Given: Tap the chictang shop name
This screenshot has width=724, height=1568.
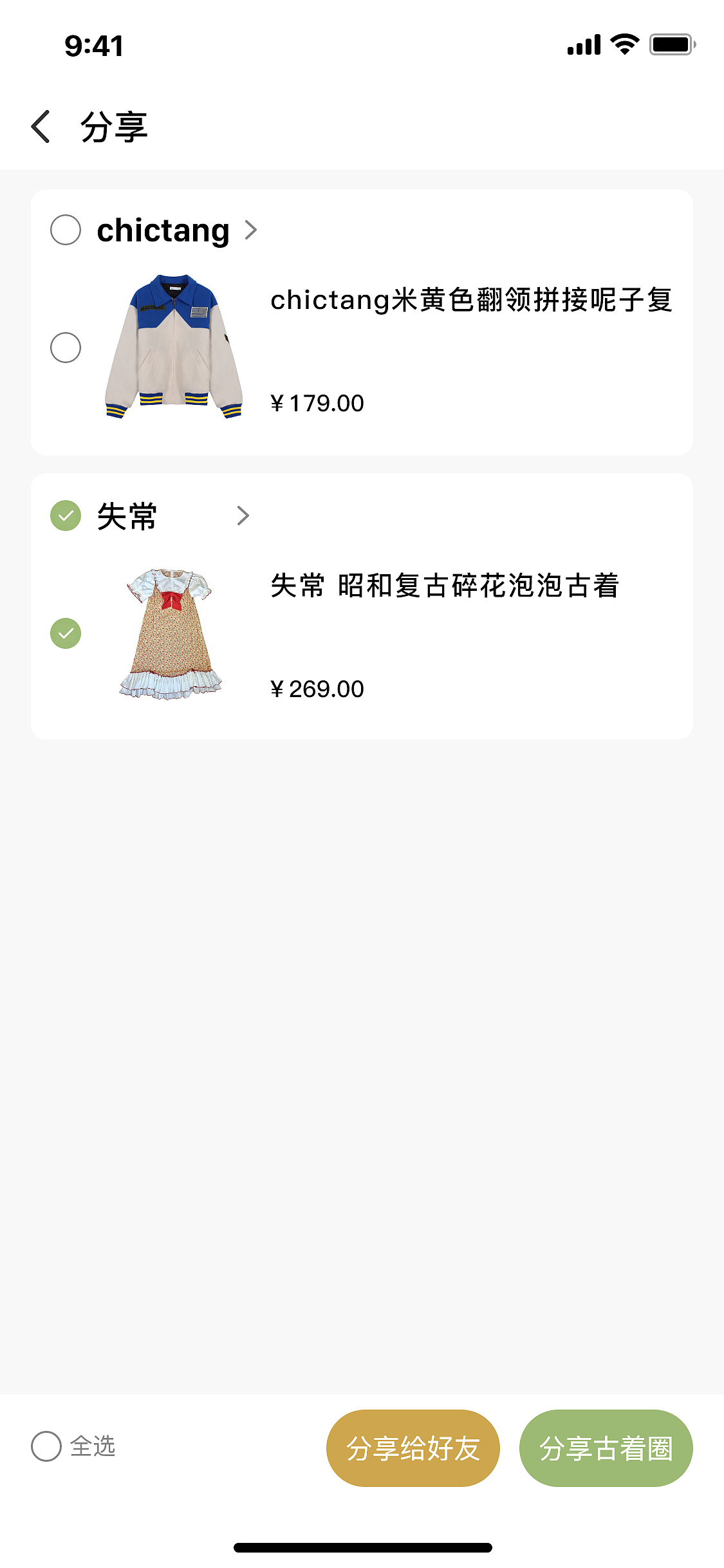Looking at the screenshot, I should click(x=162, y=230).
